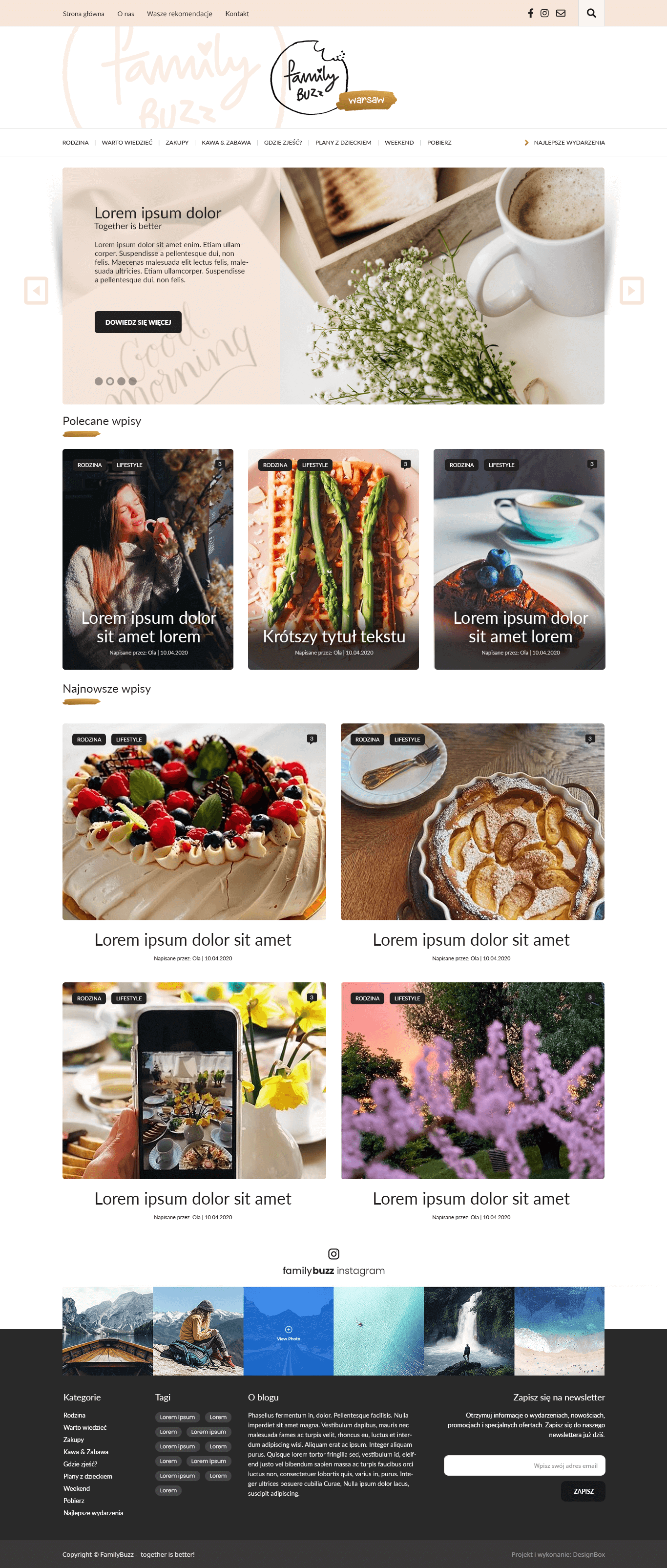
Task: Select the second carousel dot
Action: tap(109, 381)
